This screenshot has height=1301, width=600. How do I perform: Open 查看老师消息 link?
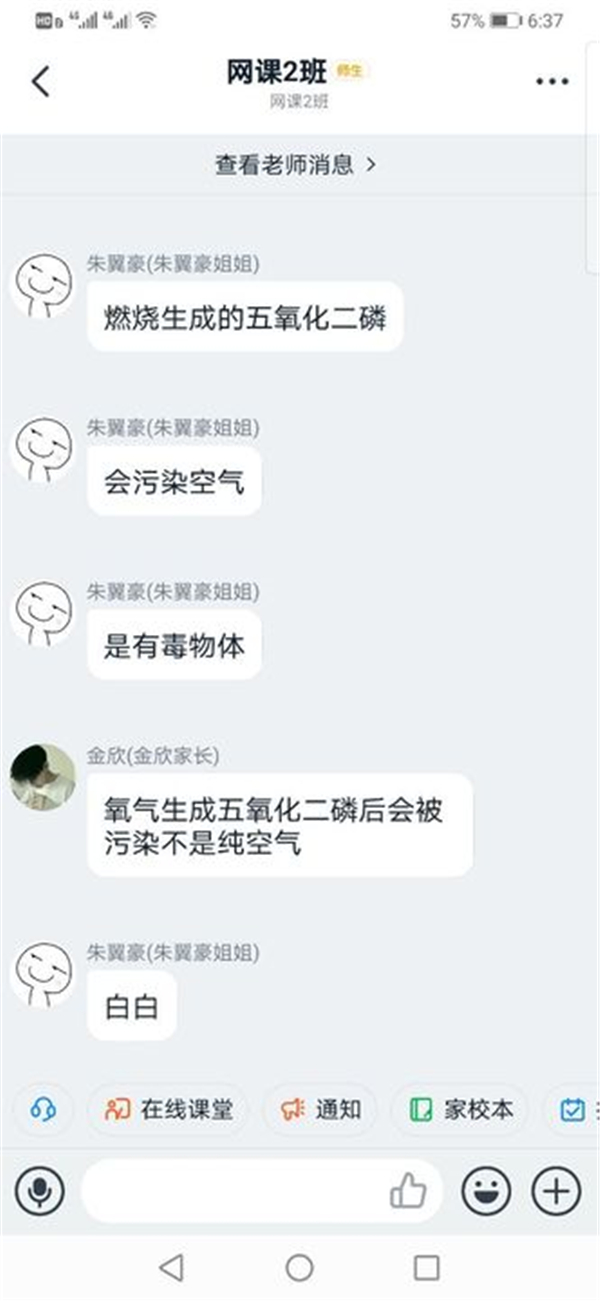pyautogui.click(x=296, y=164)
